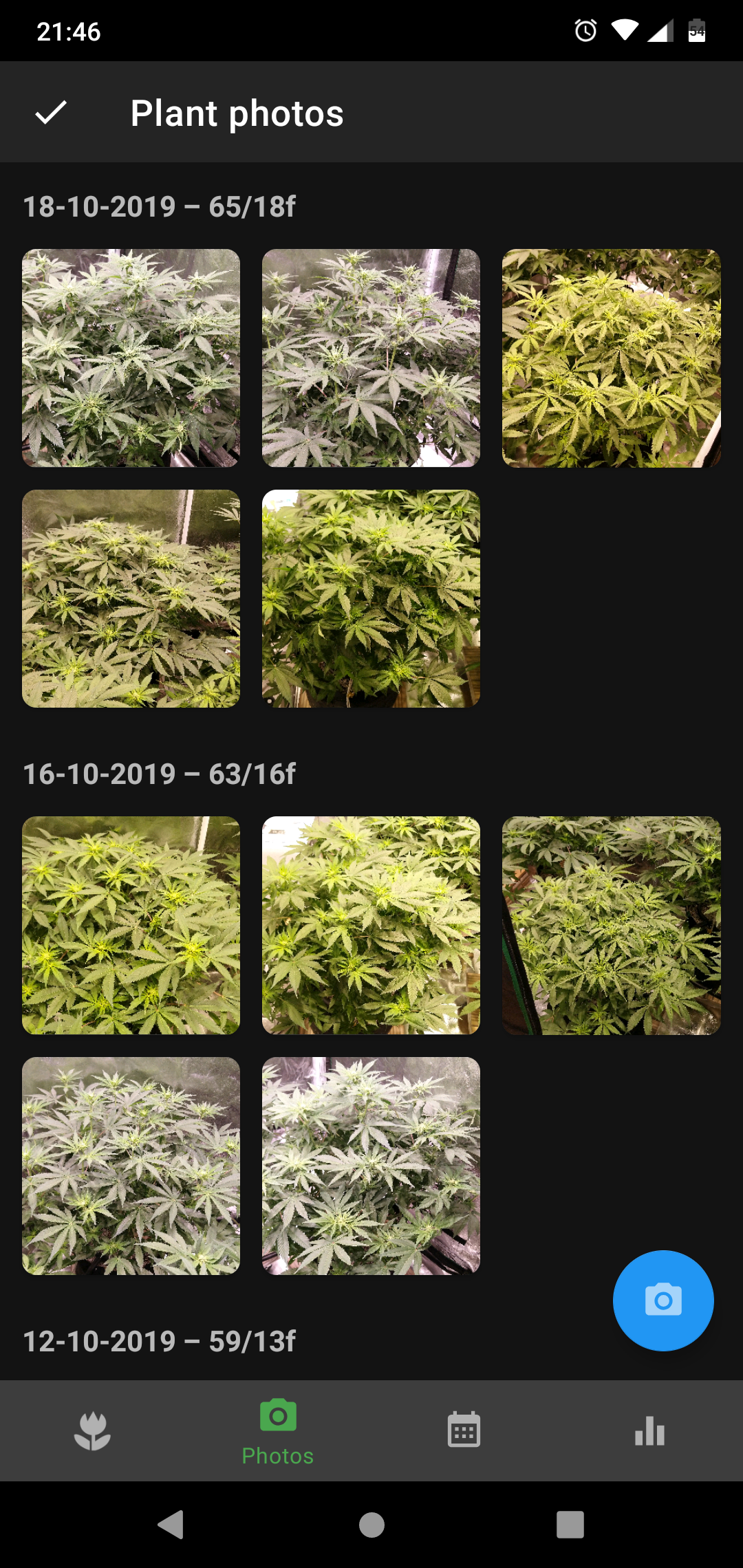Open the calendar tab

tap(464, 1430)
